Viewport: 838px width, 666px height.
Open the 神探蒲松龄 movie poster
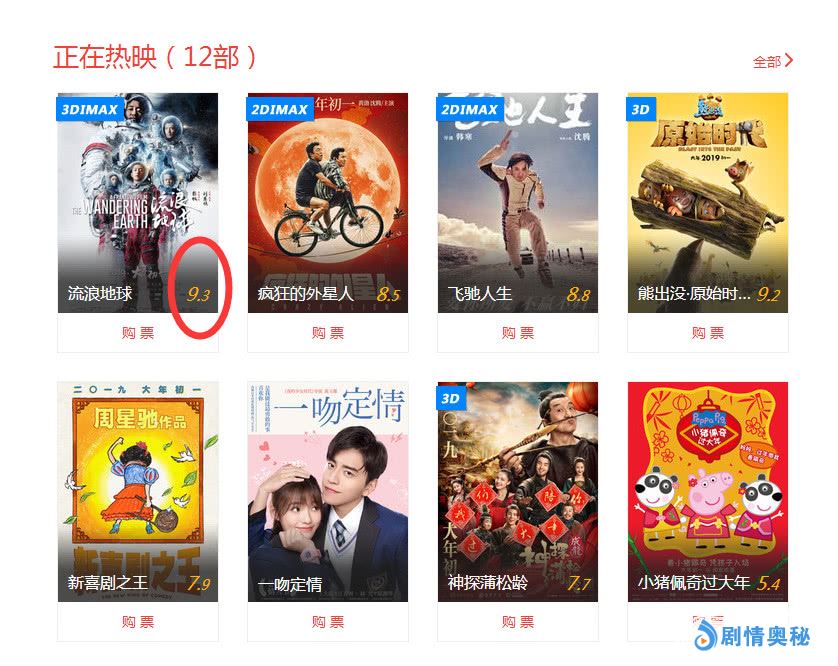click(x=517, y=490)
